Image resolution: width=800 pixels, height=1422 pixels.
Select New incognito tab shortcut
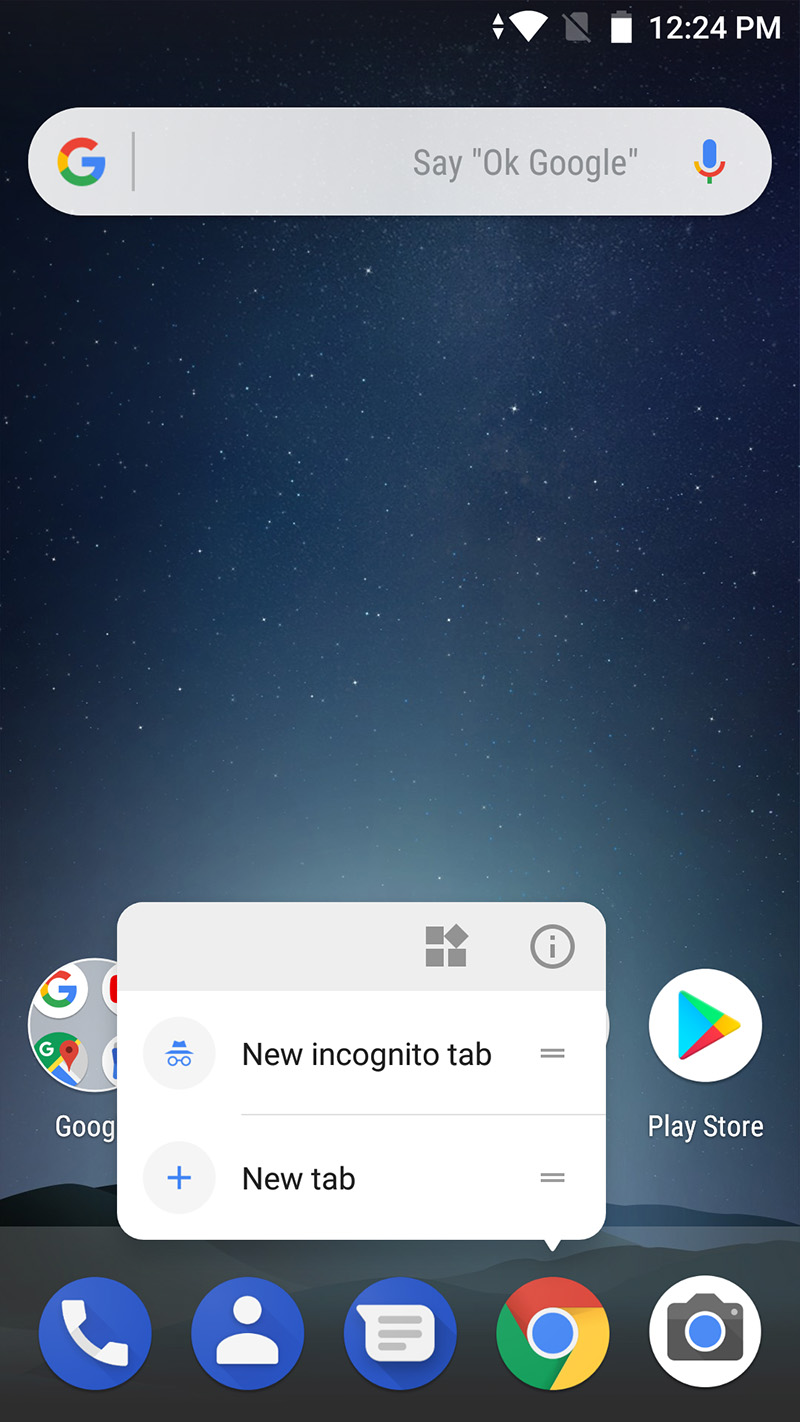pyautogui.click(x=366, y=1054)
